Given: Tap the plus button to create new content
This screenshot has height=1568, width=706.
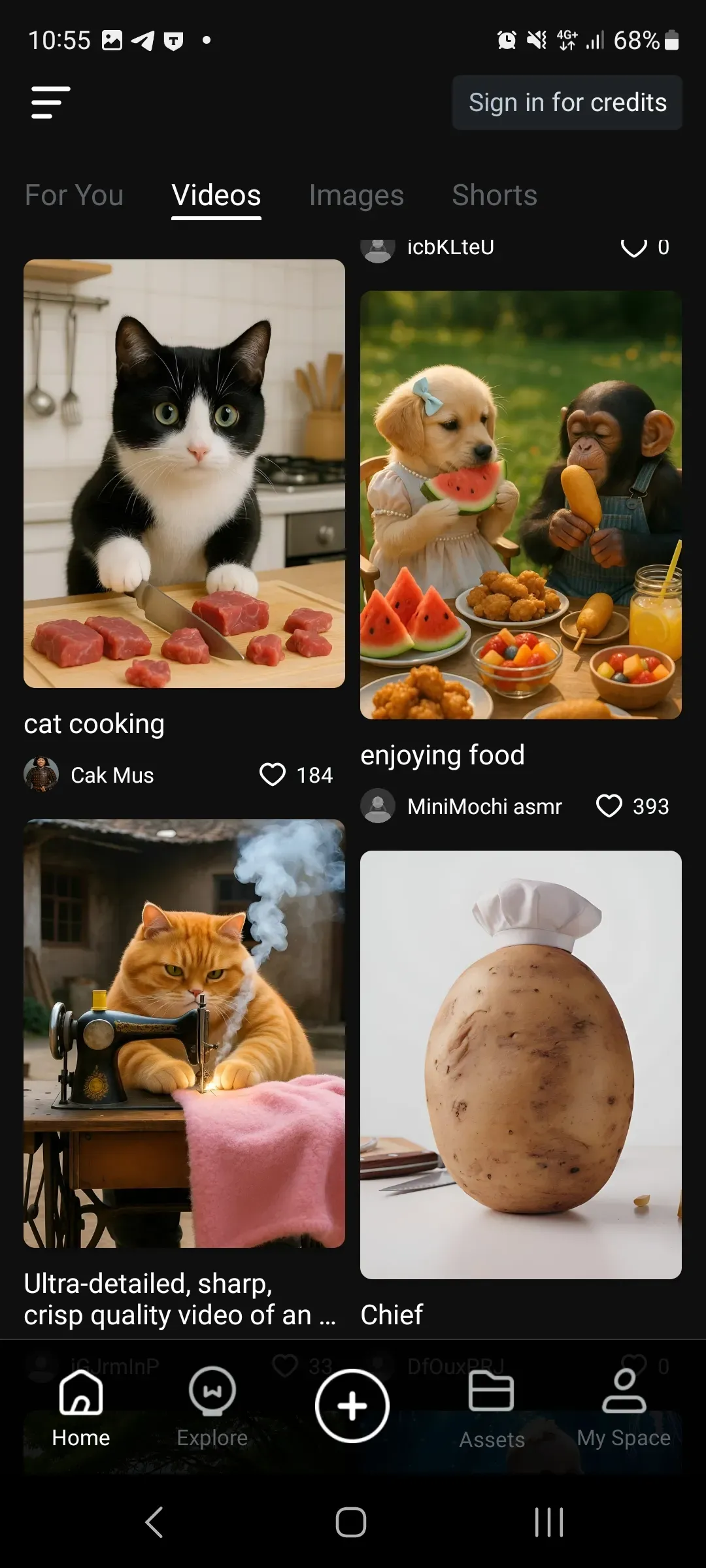Looking at the screenshot, I should tap(352, 1405).
